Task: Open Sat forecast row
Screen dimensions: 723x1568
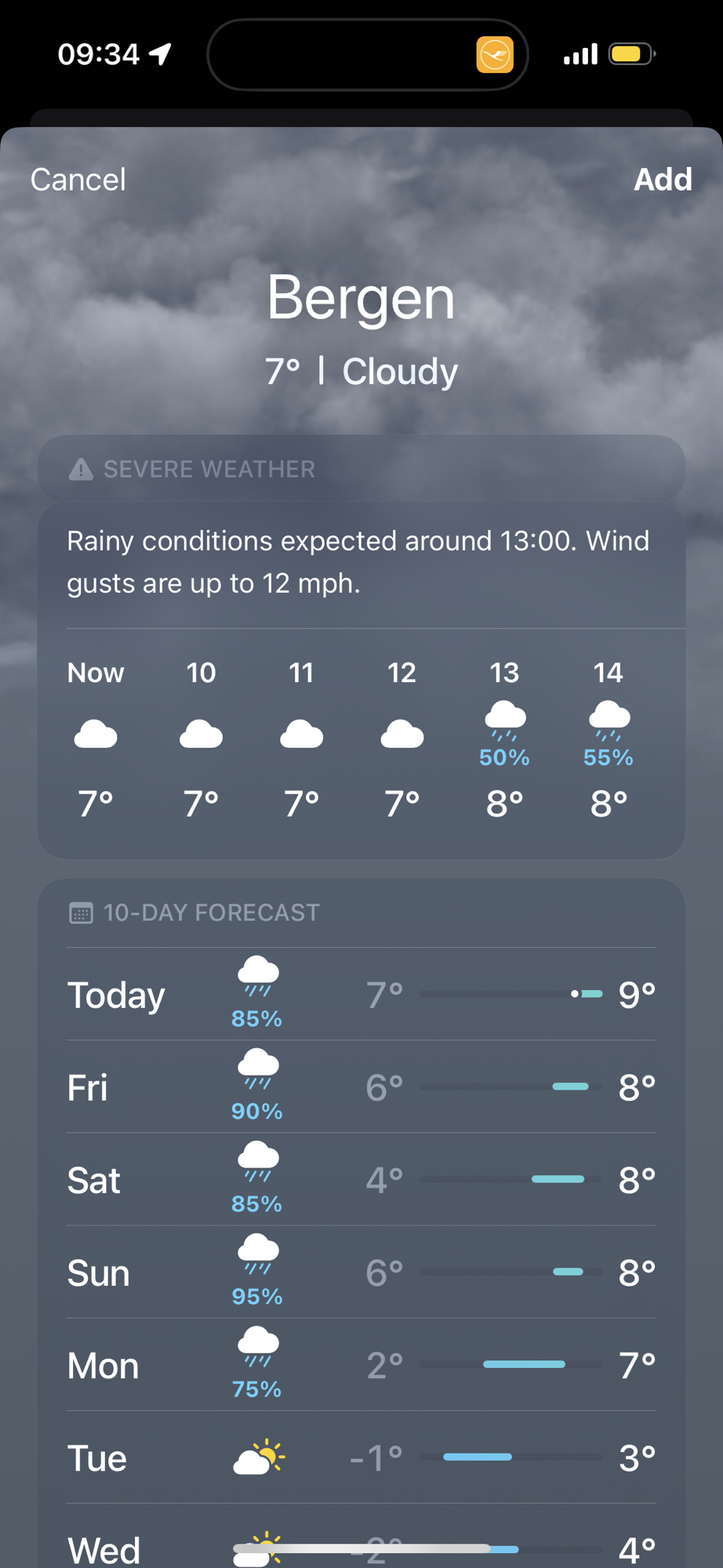Action: coord(361,1179)
